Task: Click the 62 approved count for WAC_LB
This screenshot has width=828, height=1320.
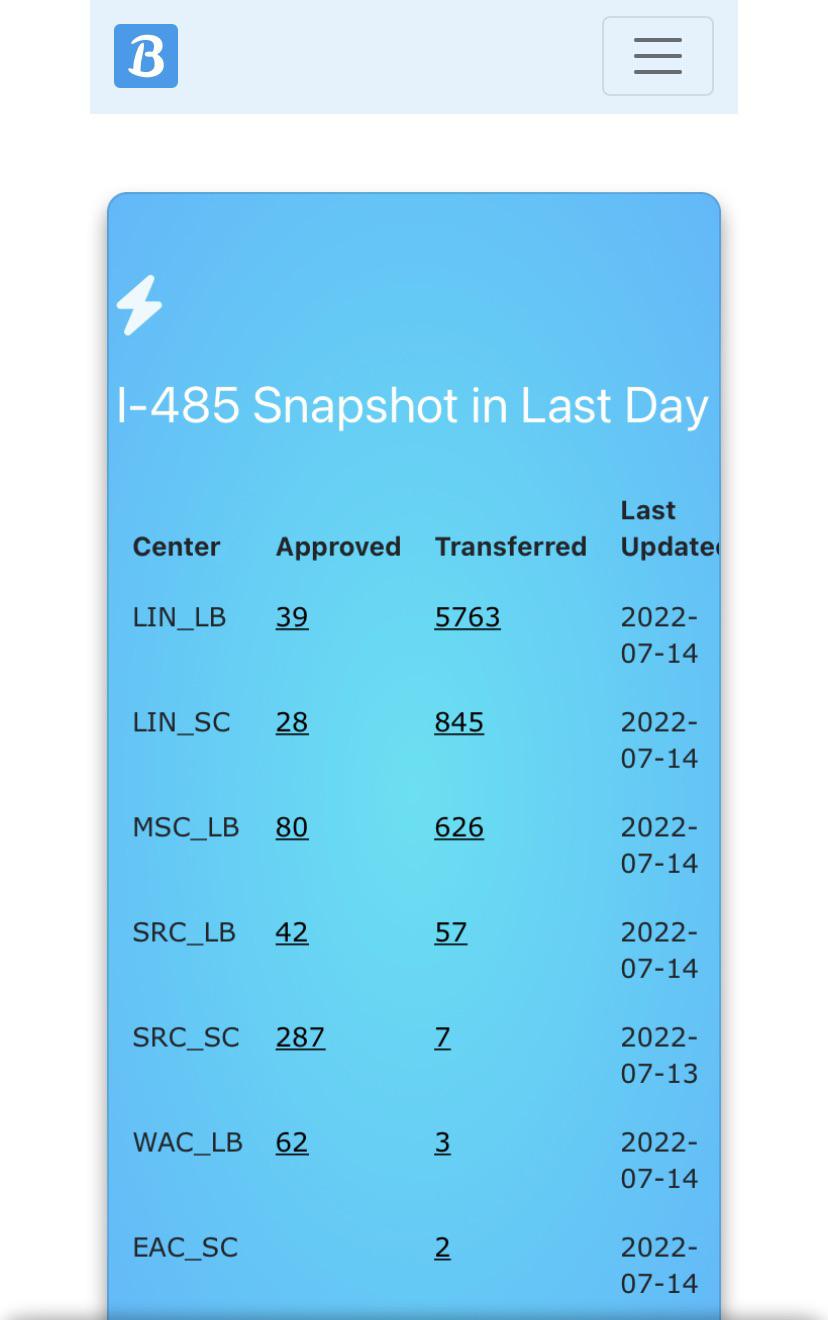Action: pyautogui.click(x=291, y=1142)
